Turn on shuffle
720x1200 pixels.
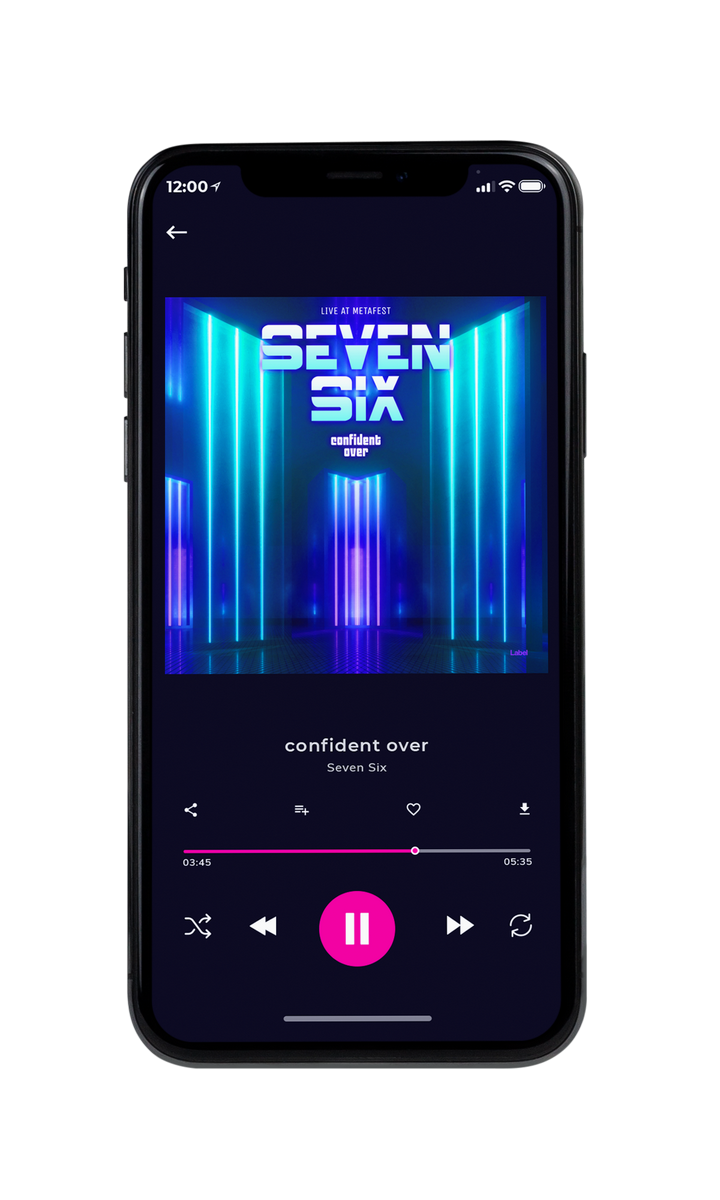pos(198,927)
